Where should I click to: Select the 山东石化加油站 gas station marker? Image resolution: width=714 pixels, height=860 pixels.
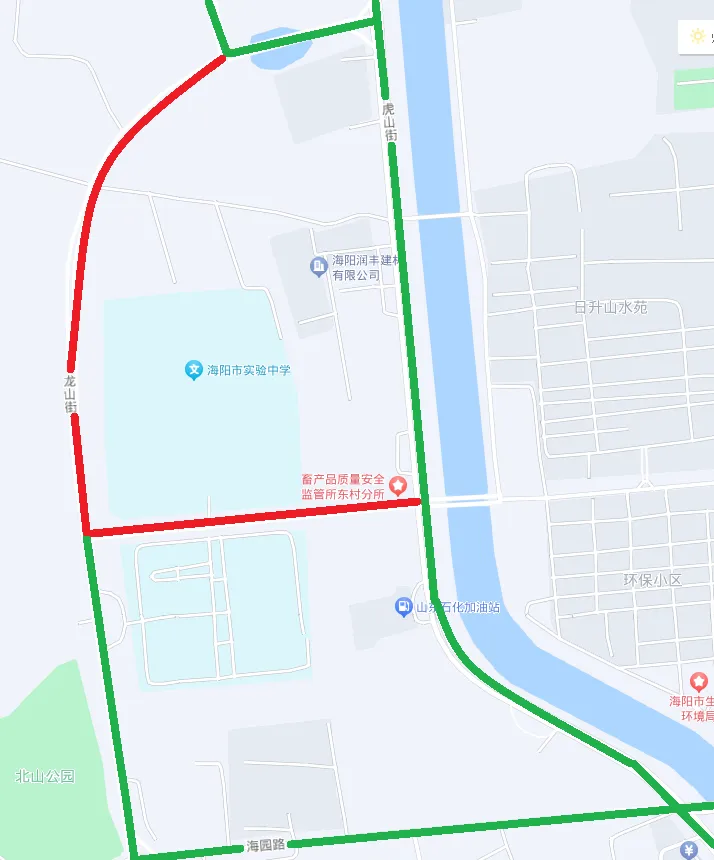click(403, 606)
